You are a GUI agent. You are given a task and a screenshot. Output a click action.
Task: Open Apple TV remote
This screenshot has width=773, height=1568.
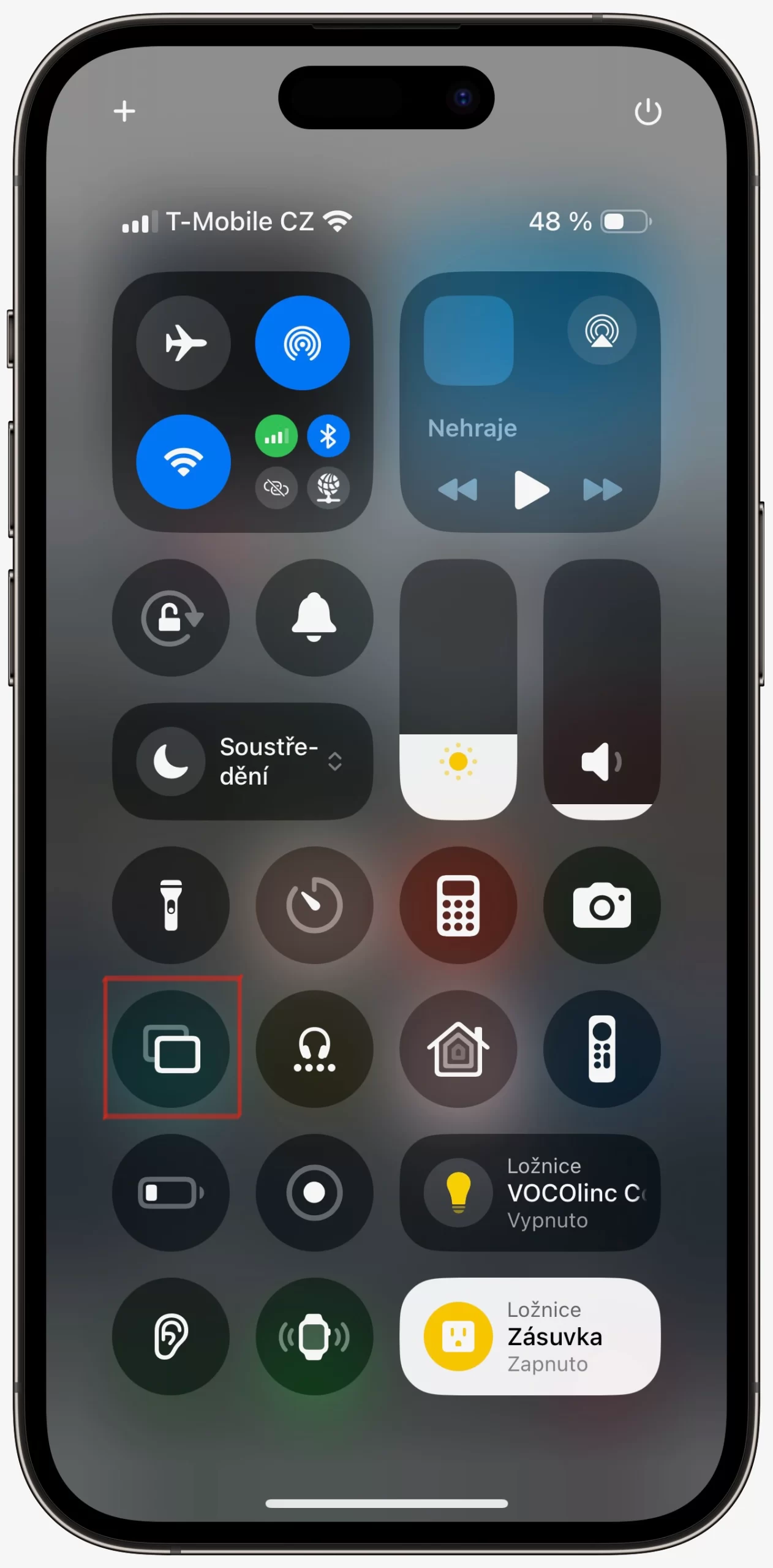tap(601, 1049)
